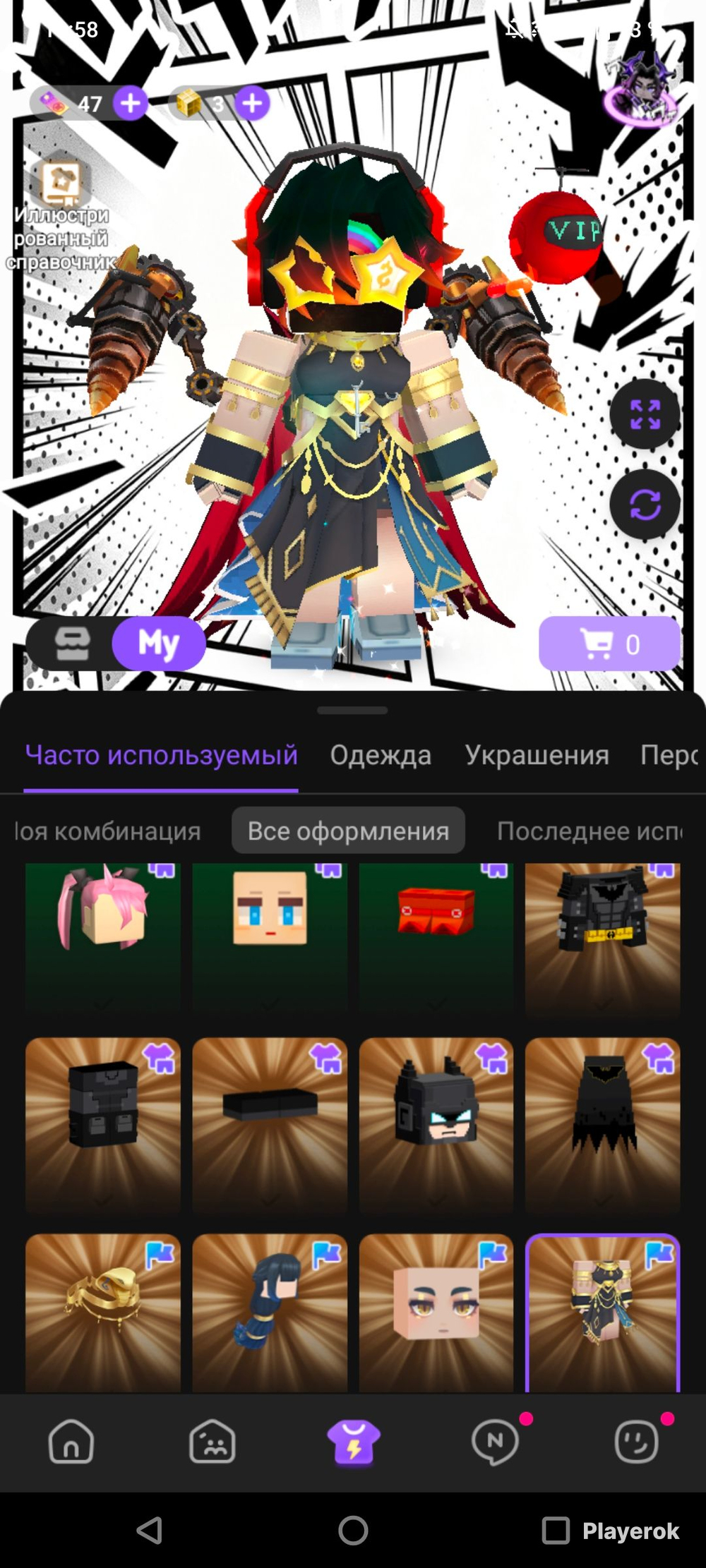Choose the dark blue ponytail hair
706x1568 pixels.
click(x=270, y=1313)
